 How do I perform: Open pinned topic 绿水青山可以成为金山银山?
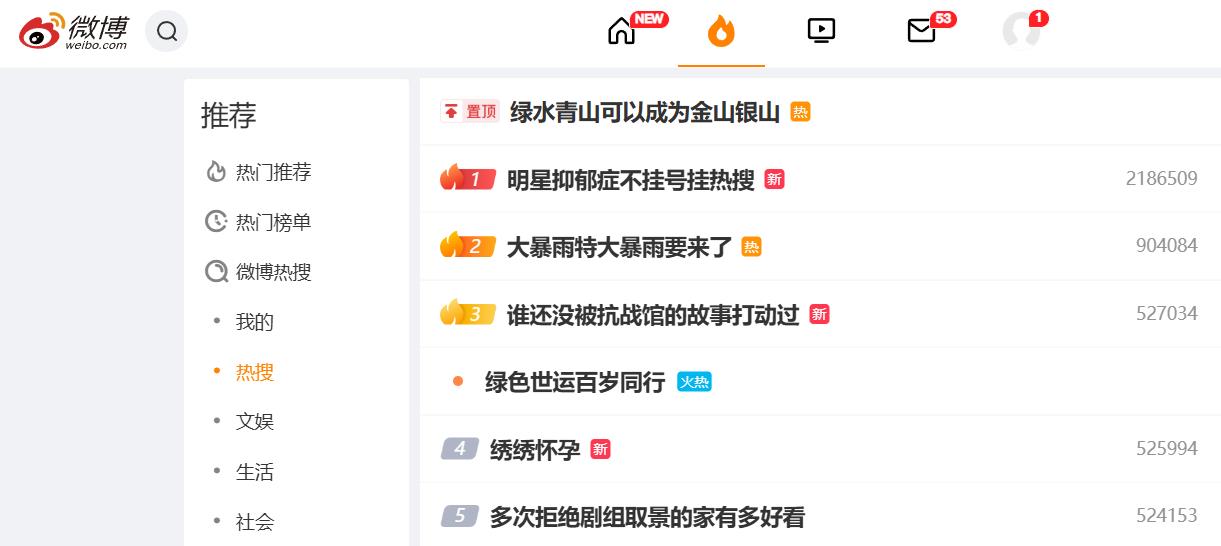coord(644,112)
